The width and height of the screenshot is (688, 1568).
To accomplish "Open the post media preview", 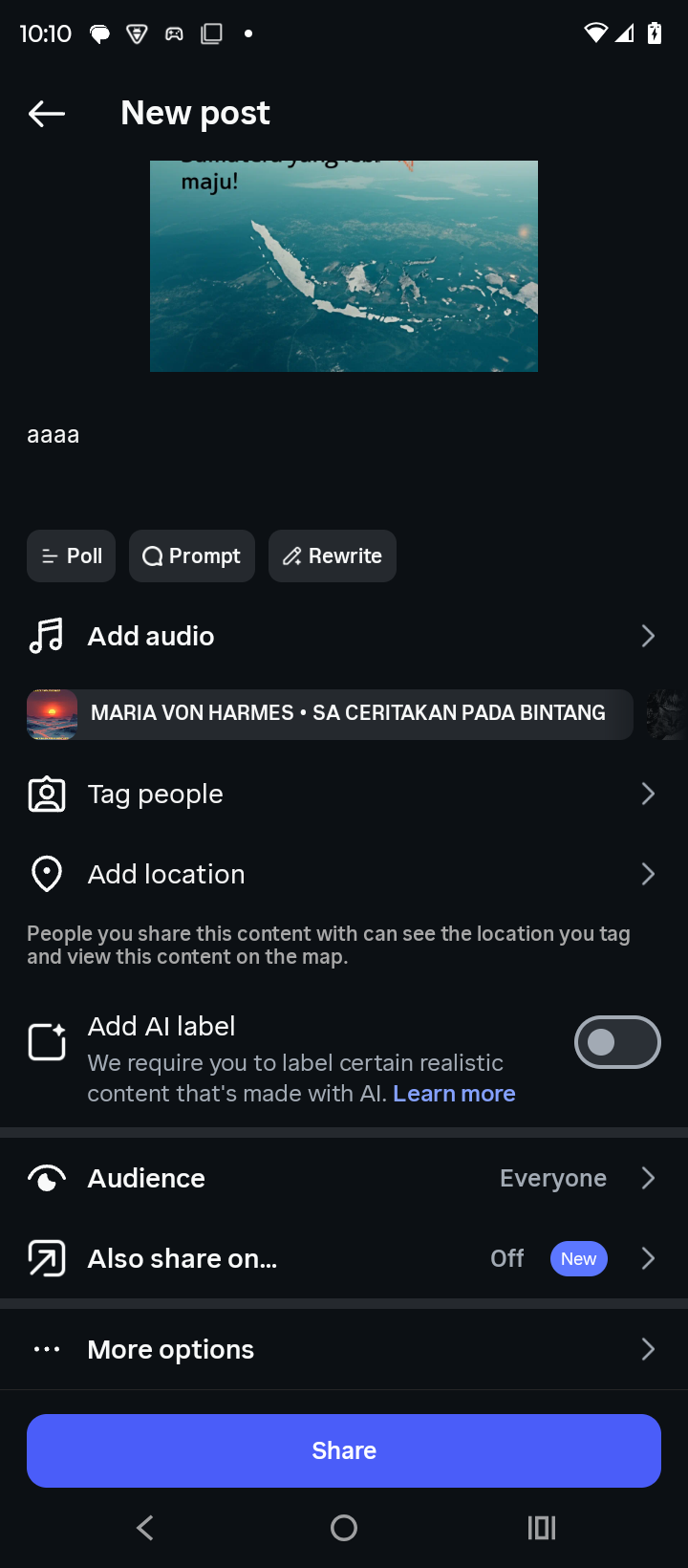I will 344,266.
